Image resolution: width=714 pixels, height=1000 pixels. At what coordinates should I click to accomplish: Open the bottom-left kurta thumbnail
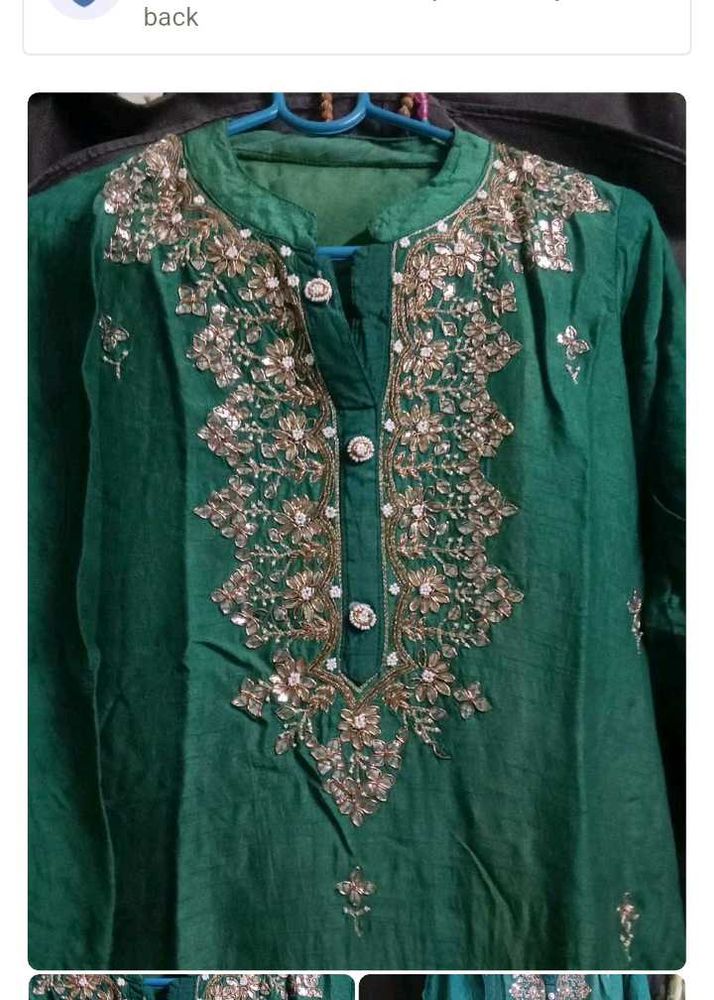coord(191,987)
